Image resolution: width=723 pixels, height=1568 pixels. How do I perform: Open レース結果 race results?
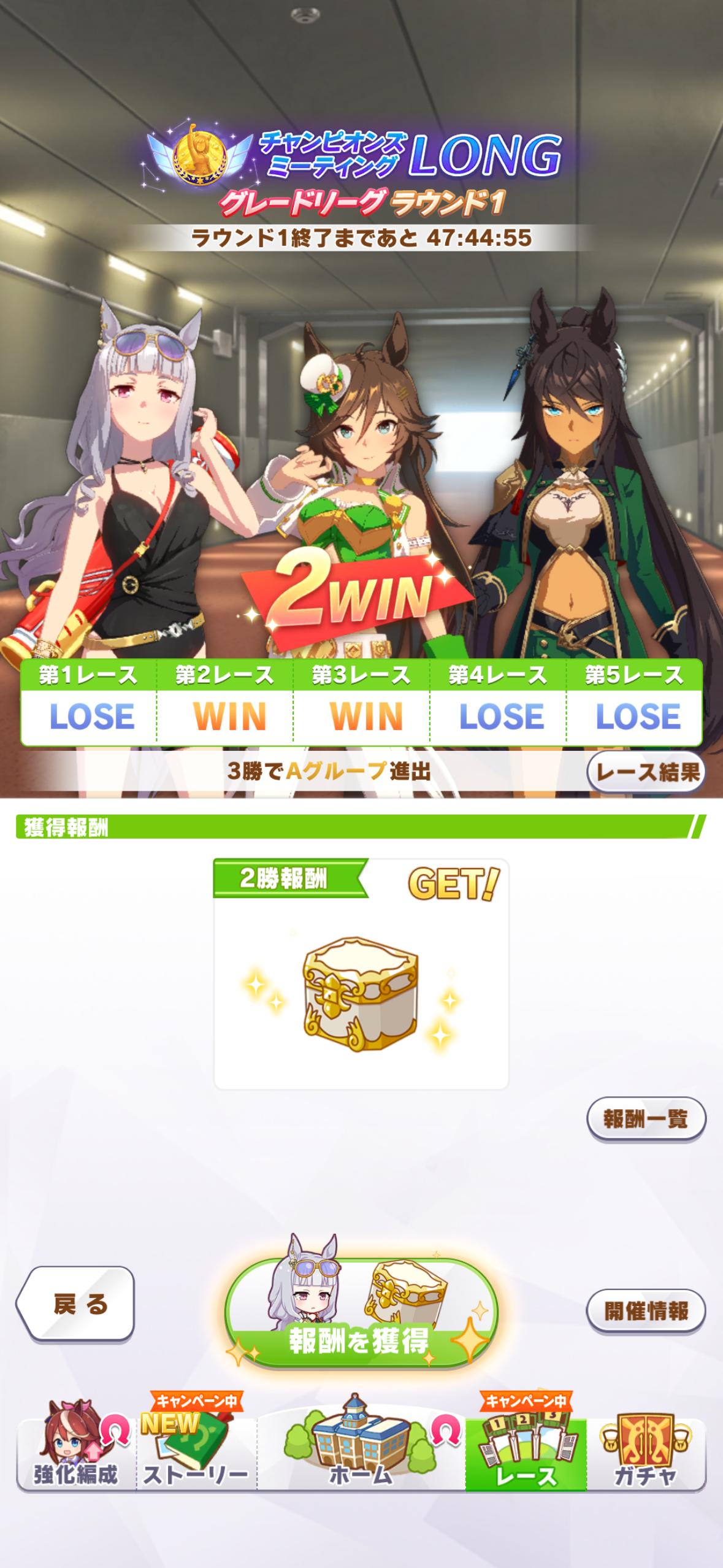646,772
